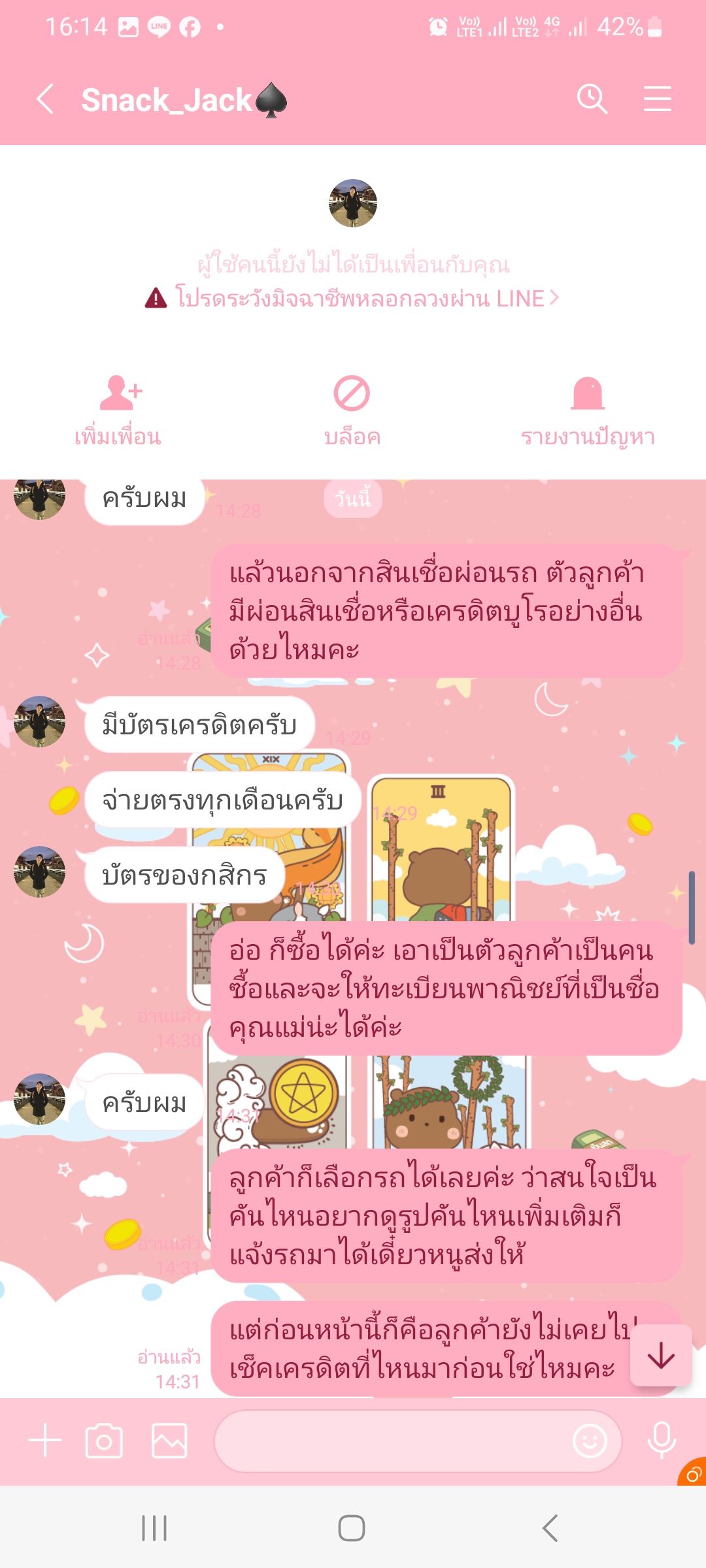Viewport: 706px width, 1568px height.
Task: Open the emoji and sticker picker
Action: click(x=590, y=1441)
